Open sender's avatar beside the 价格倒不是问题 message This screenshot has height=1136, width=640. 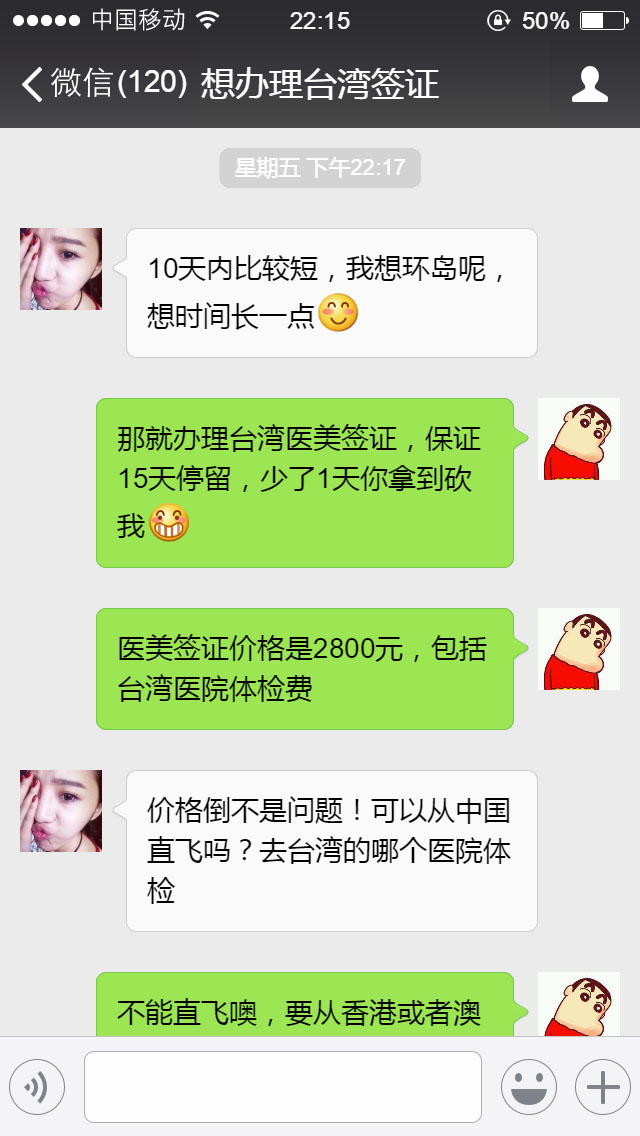tap(61, 811)
